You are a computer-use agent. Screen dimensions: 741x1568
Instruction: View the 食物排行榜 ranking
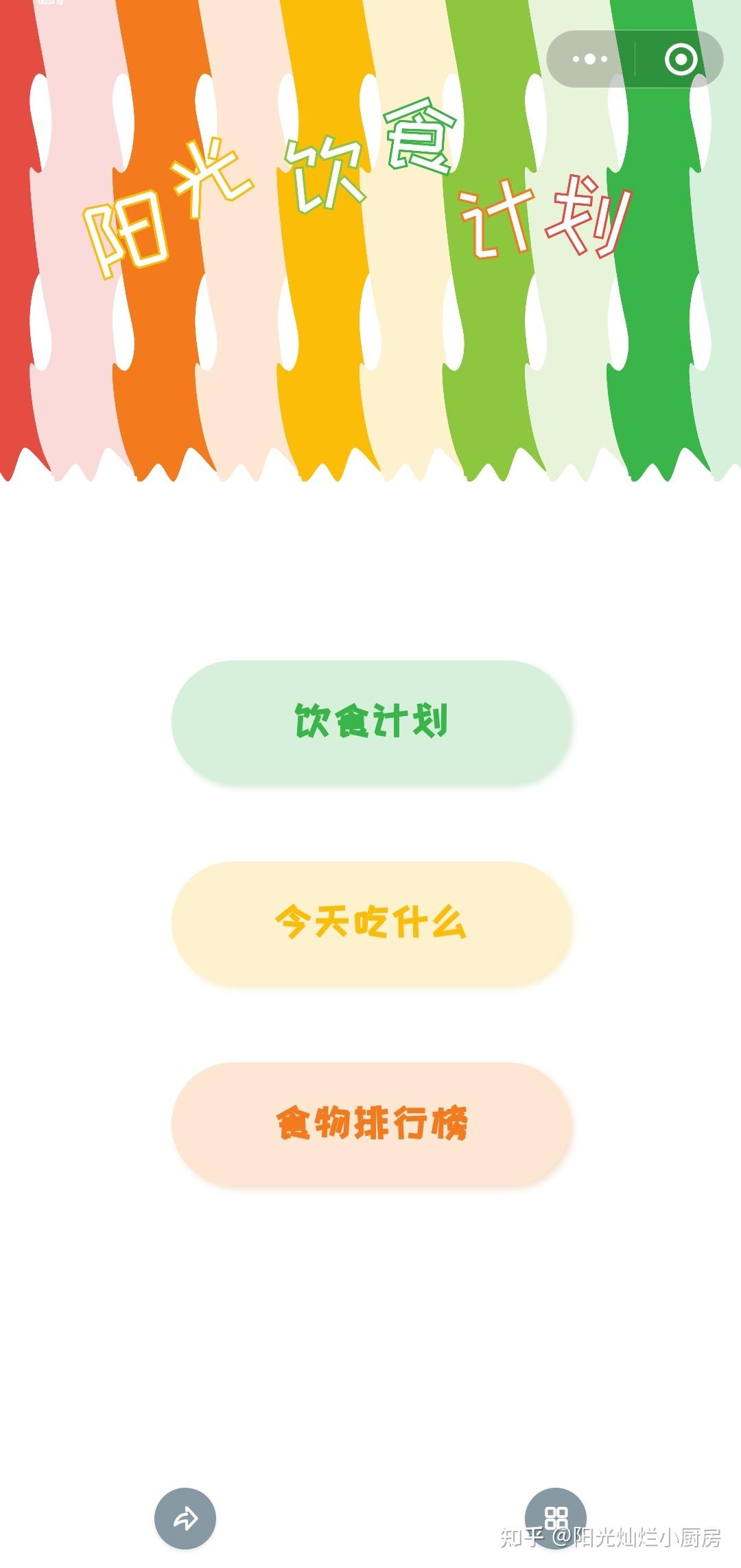(371, 1123)
